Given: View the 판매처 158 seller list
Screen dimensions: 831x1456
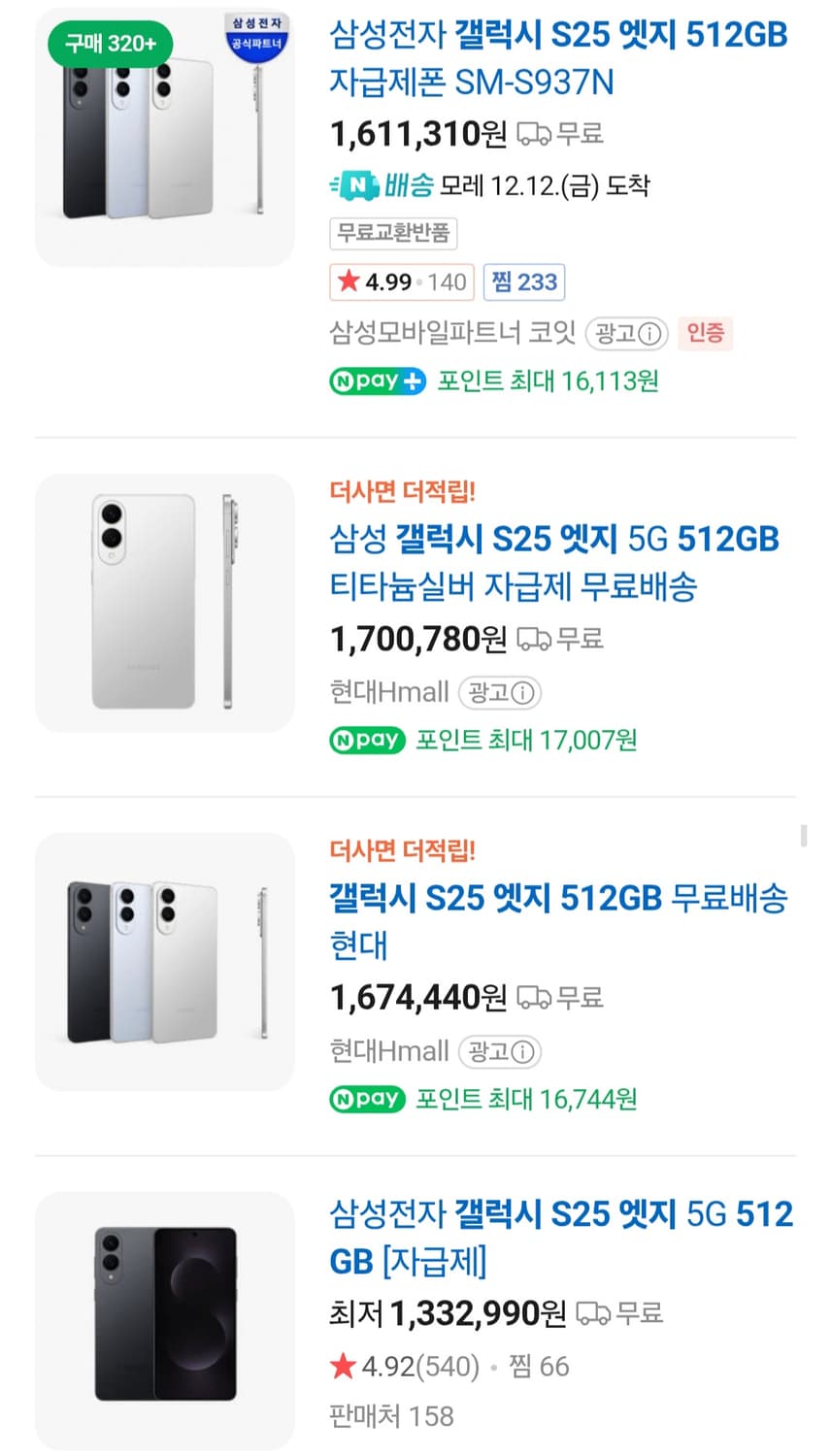Looking at the screenshot, I should 390,1415.
